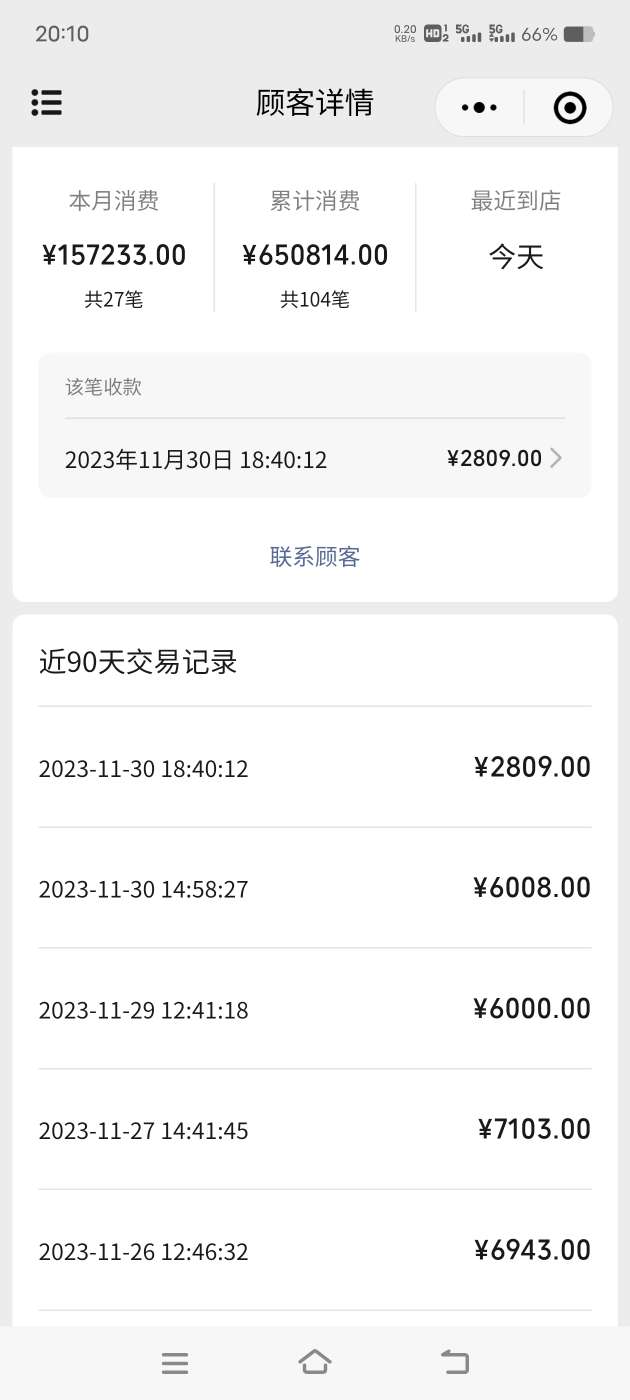The image size is (630, 1400).
Task: Open the mini program three-dot menu
Action: click(480, 107)
